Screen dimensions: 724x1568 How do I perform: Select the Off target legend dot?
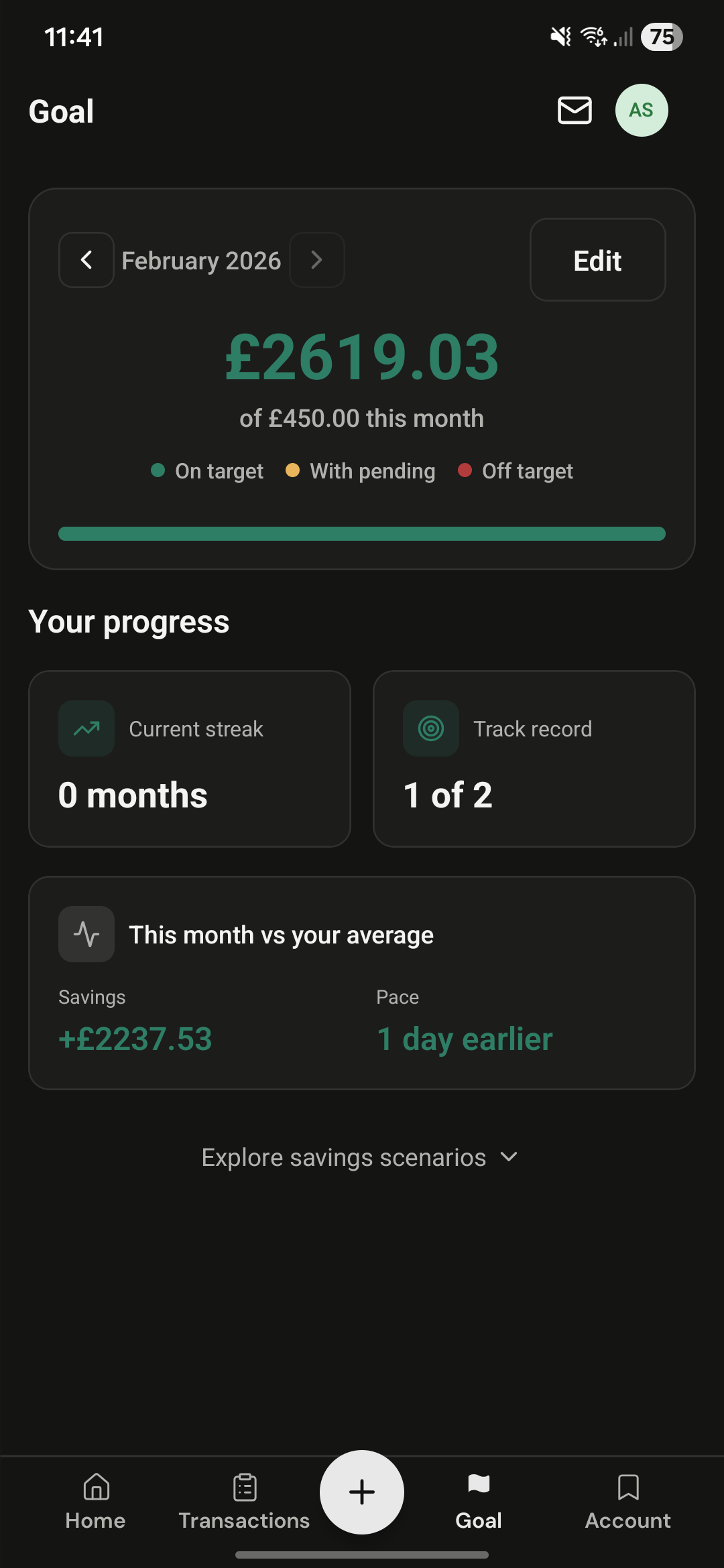(x=465, y=471)
